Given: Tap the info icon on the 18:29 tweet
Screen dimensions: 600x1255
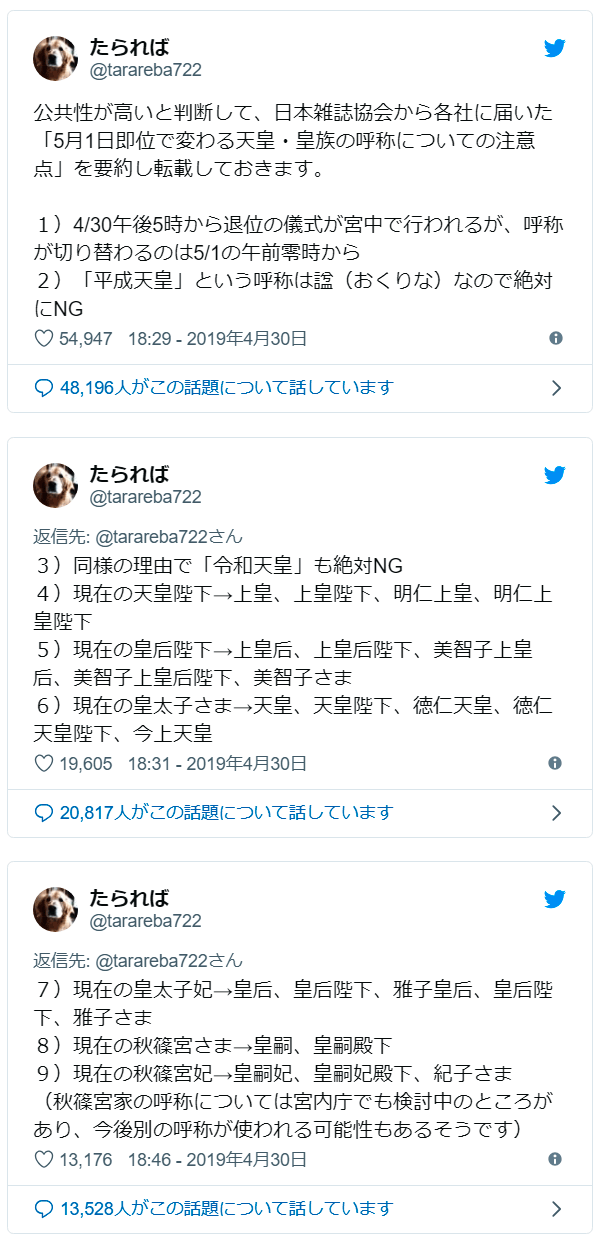Looking at the screenshot, I should 556,339.
